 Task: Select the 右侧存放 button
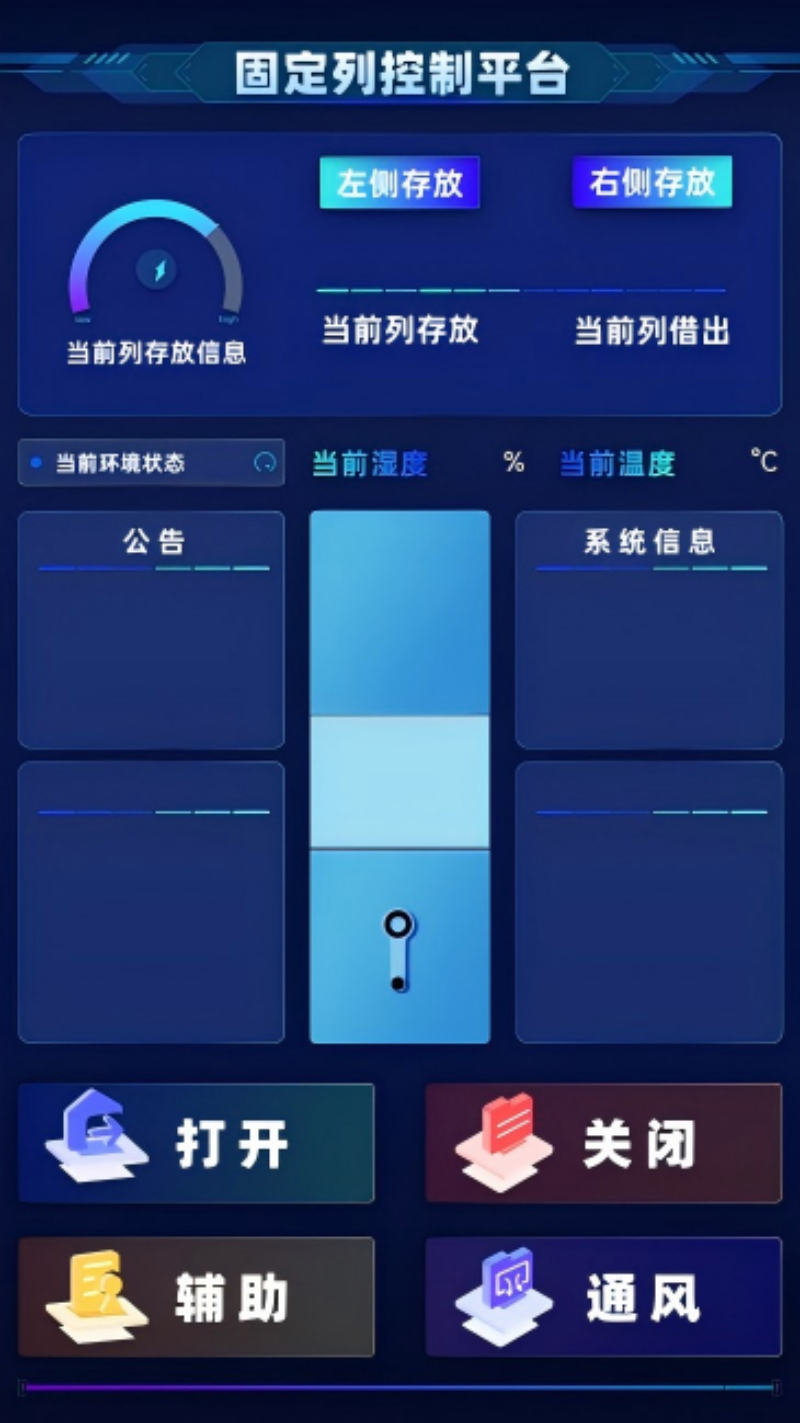click(x=652, y=182)
